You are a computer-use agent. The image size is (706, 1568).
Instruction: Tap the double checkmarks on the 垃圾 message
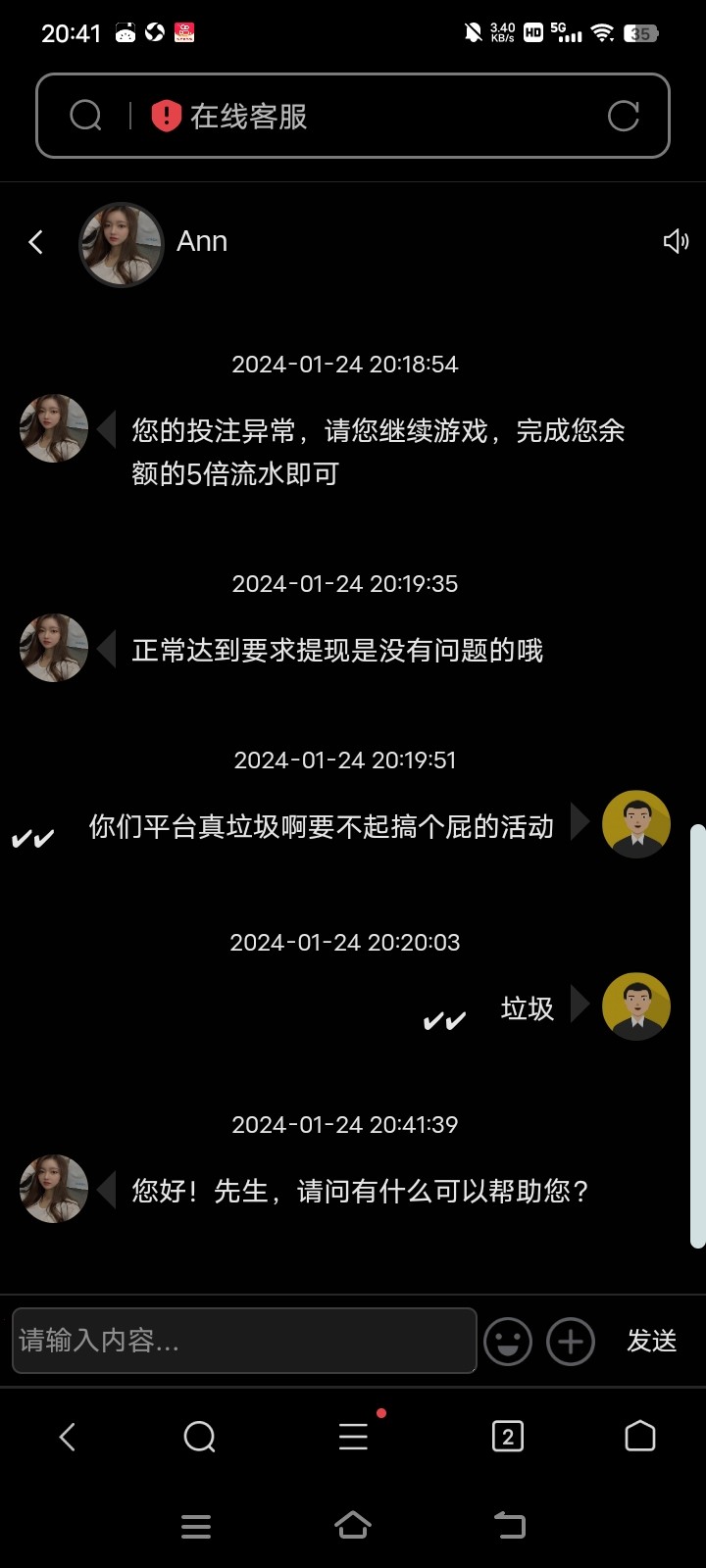(x=444, y=1021)
